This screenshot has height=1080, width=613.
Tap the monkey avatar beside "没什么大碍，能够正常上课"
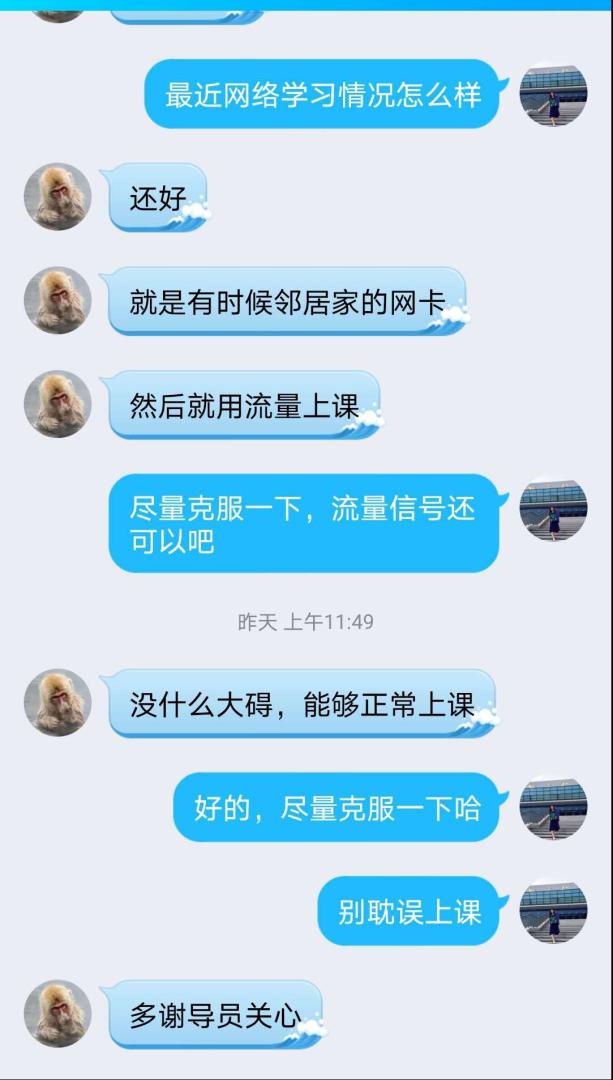coord(58,703)
